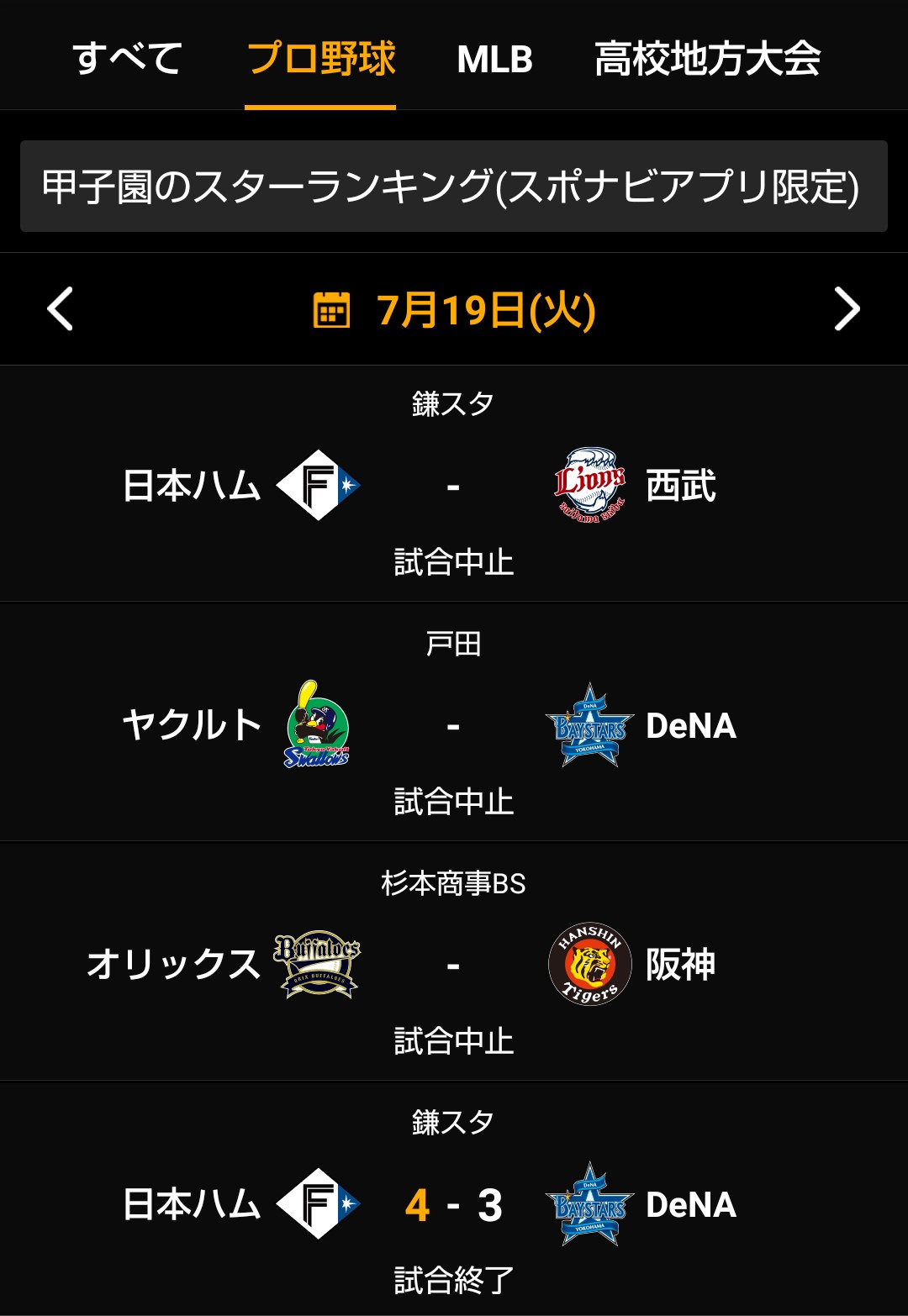Open the 甲子園のスターランキング banner
Viewport: 908px width, 1316px height.
[x=453, y=187]
